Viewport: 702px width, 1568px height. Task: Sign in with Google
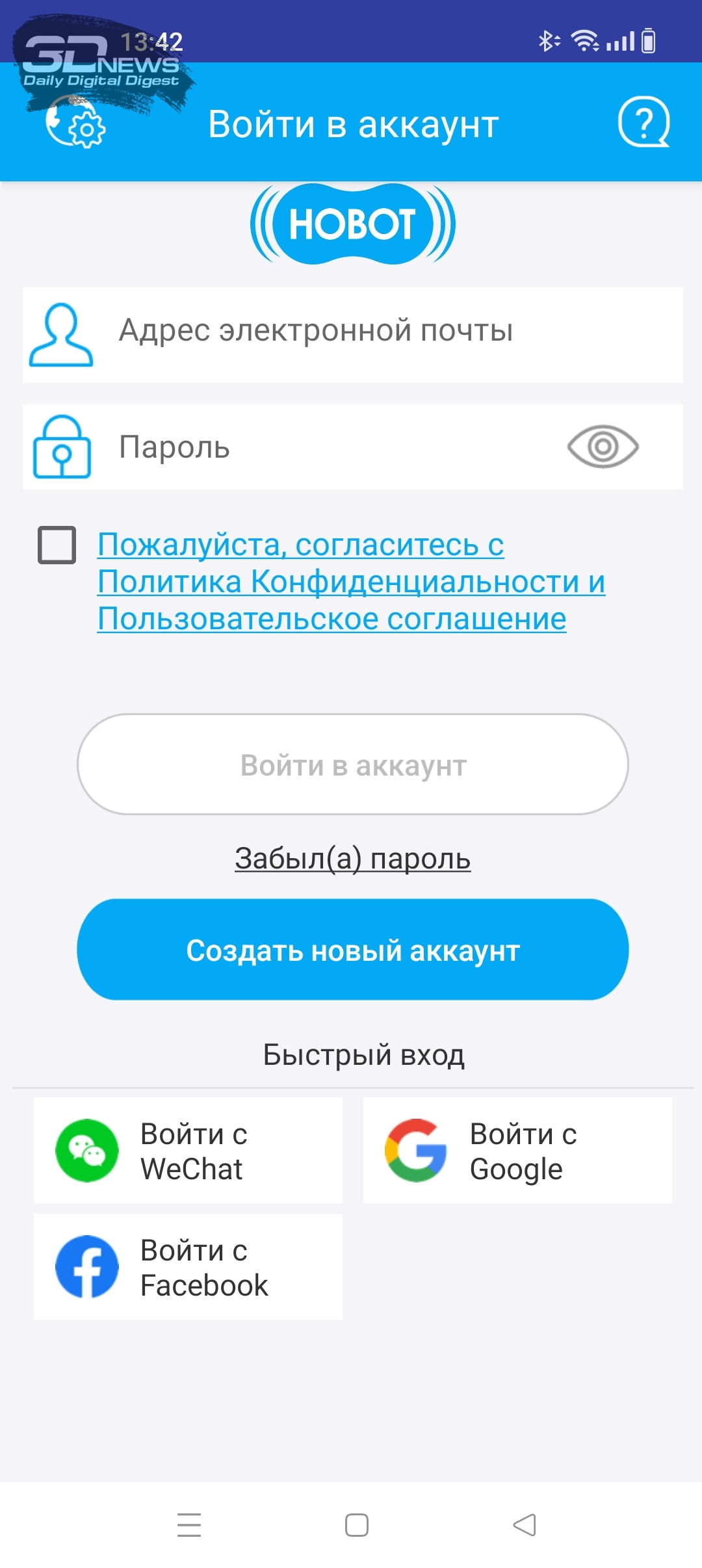point(517,1151)
